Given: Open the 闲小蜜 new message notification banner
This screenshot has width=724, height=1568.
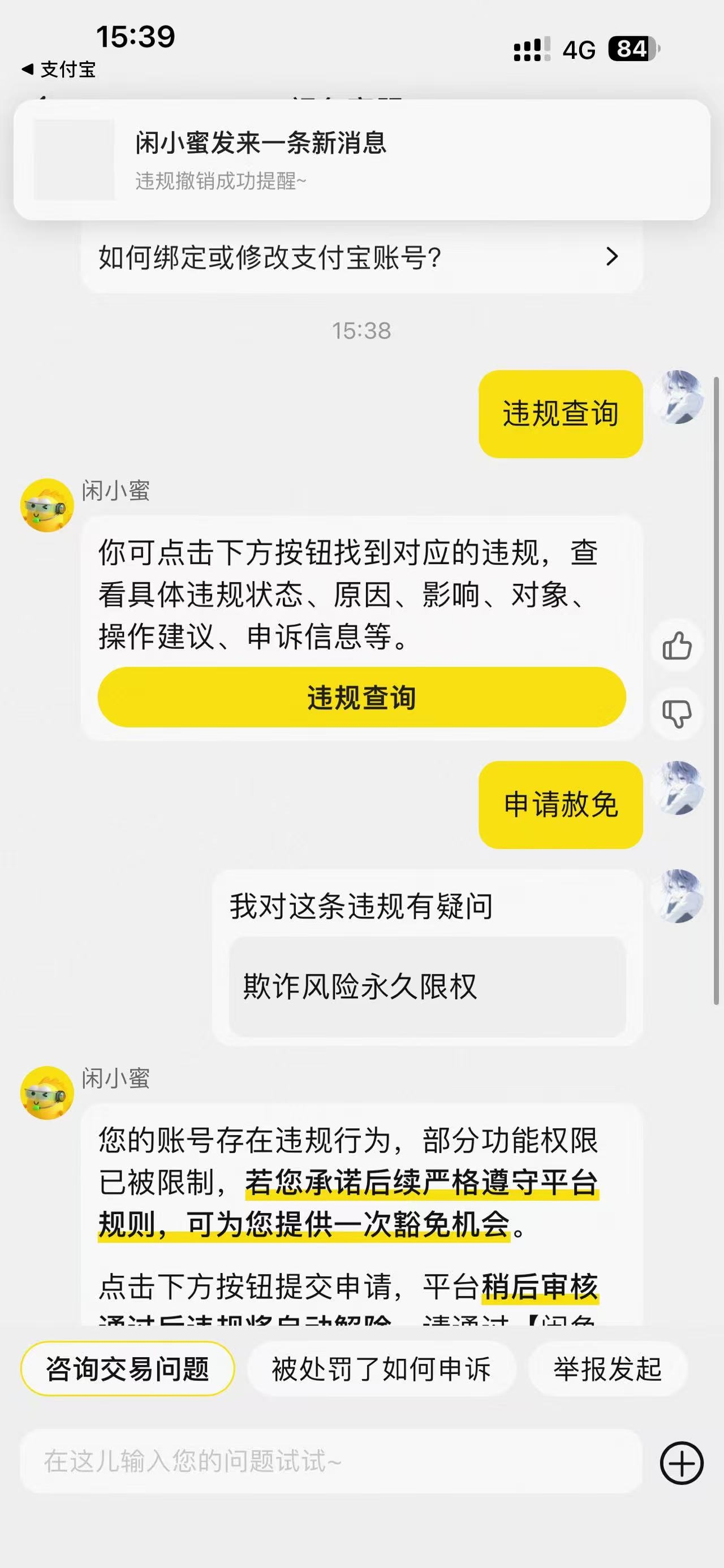Looking at the screenshot, I should (361, 159).
